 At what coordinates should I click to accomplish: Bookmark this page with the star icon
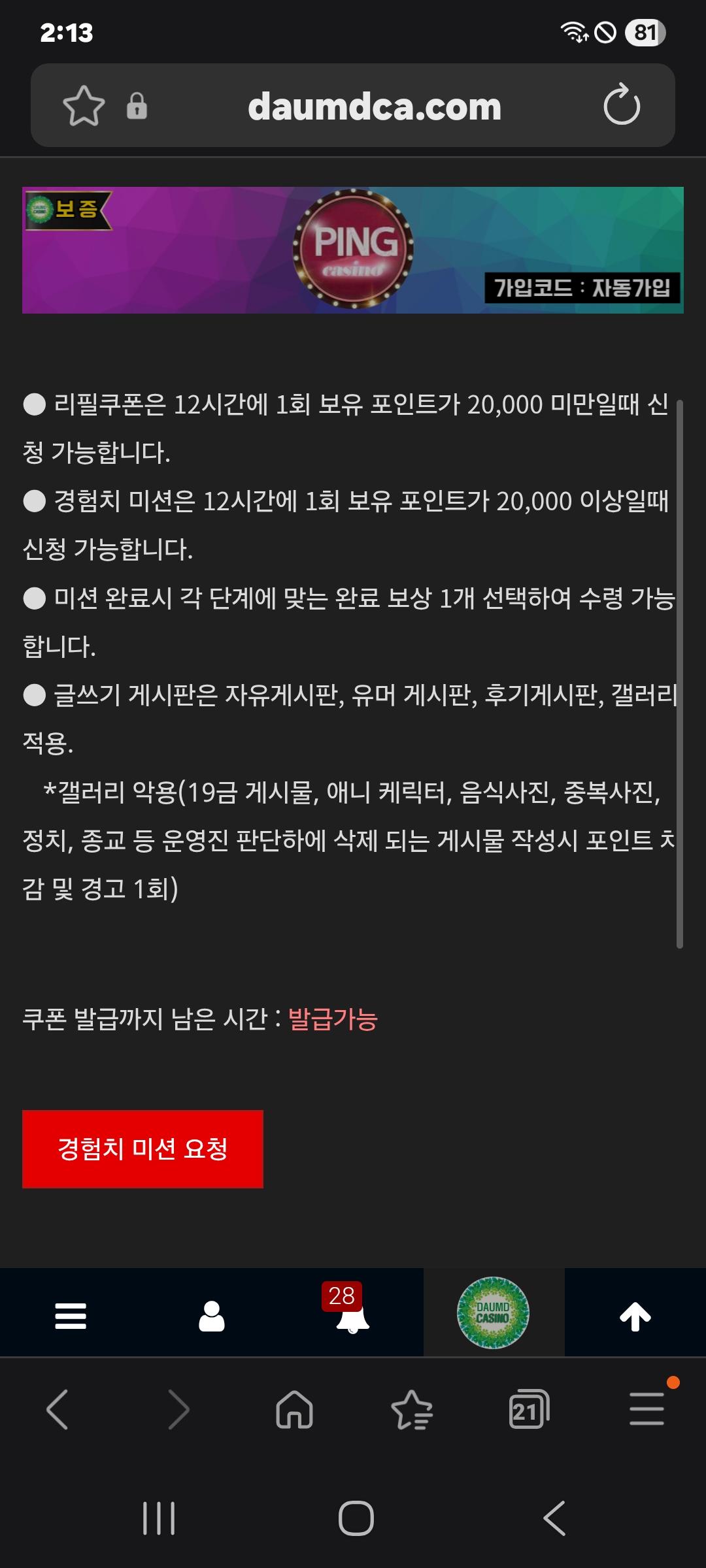[x=84, y=106]
